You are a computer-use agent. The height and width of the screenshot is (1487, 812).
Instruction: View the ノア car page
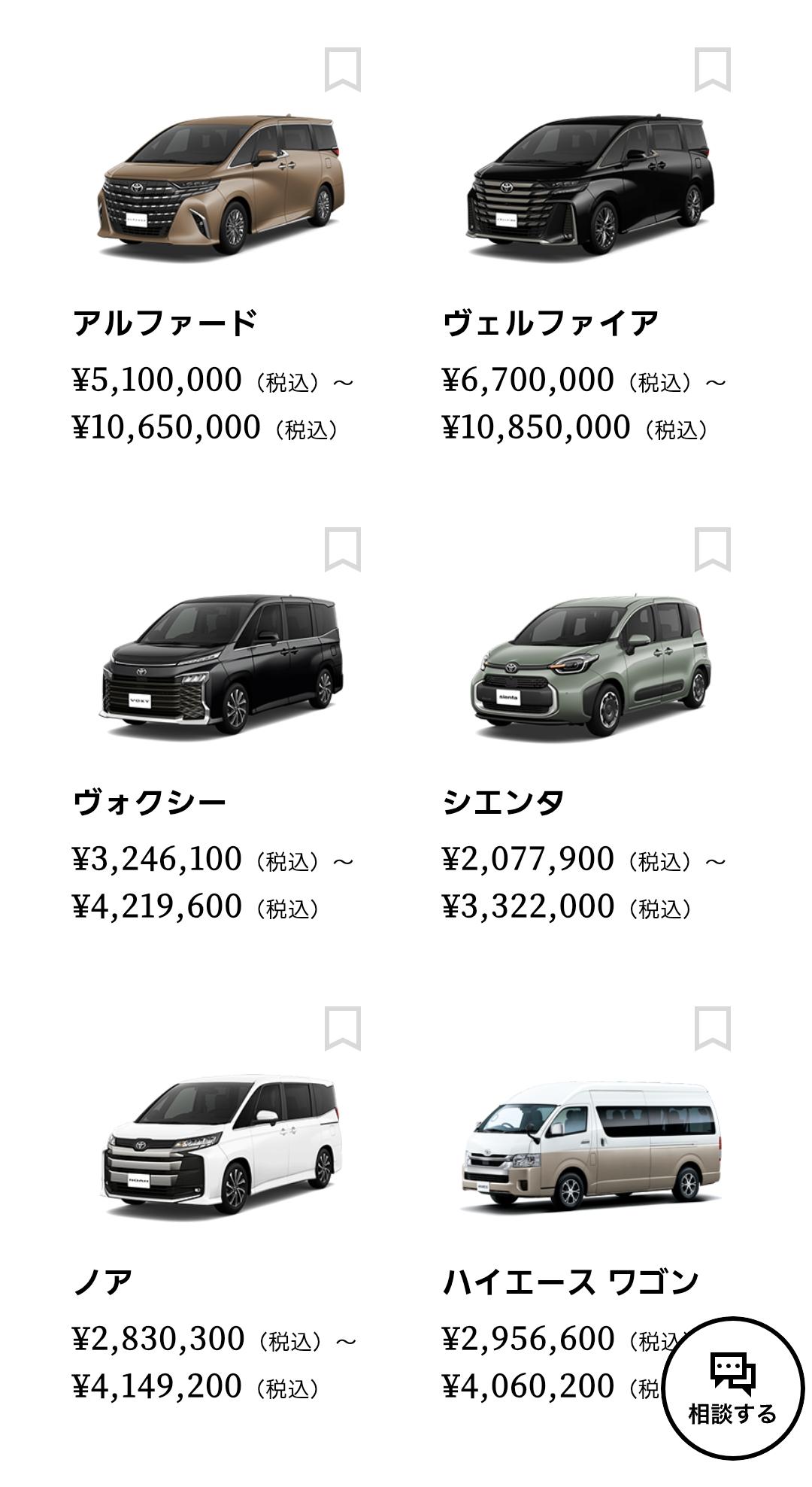220,1145
